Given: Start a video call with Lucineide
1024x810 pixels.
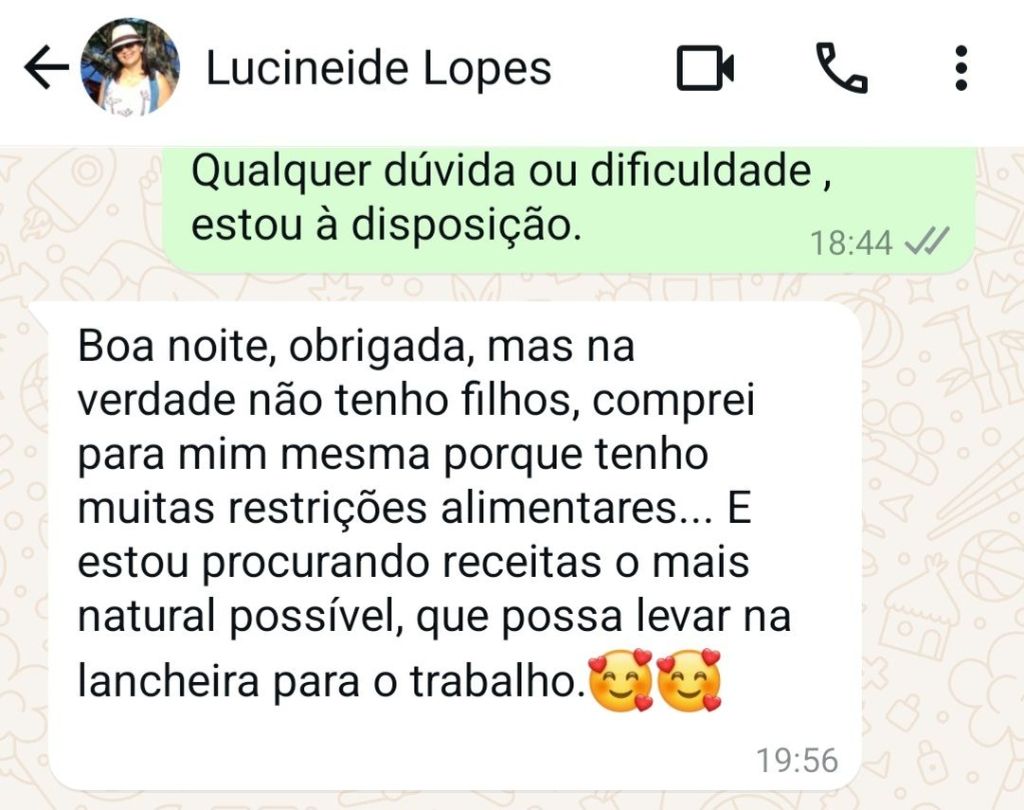Looking at the screenshot, I should point(705,68).
